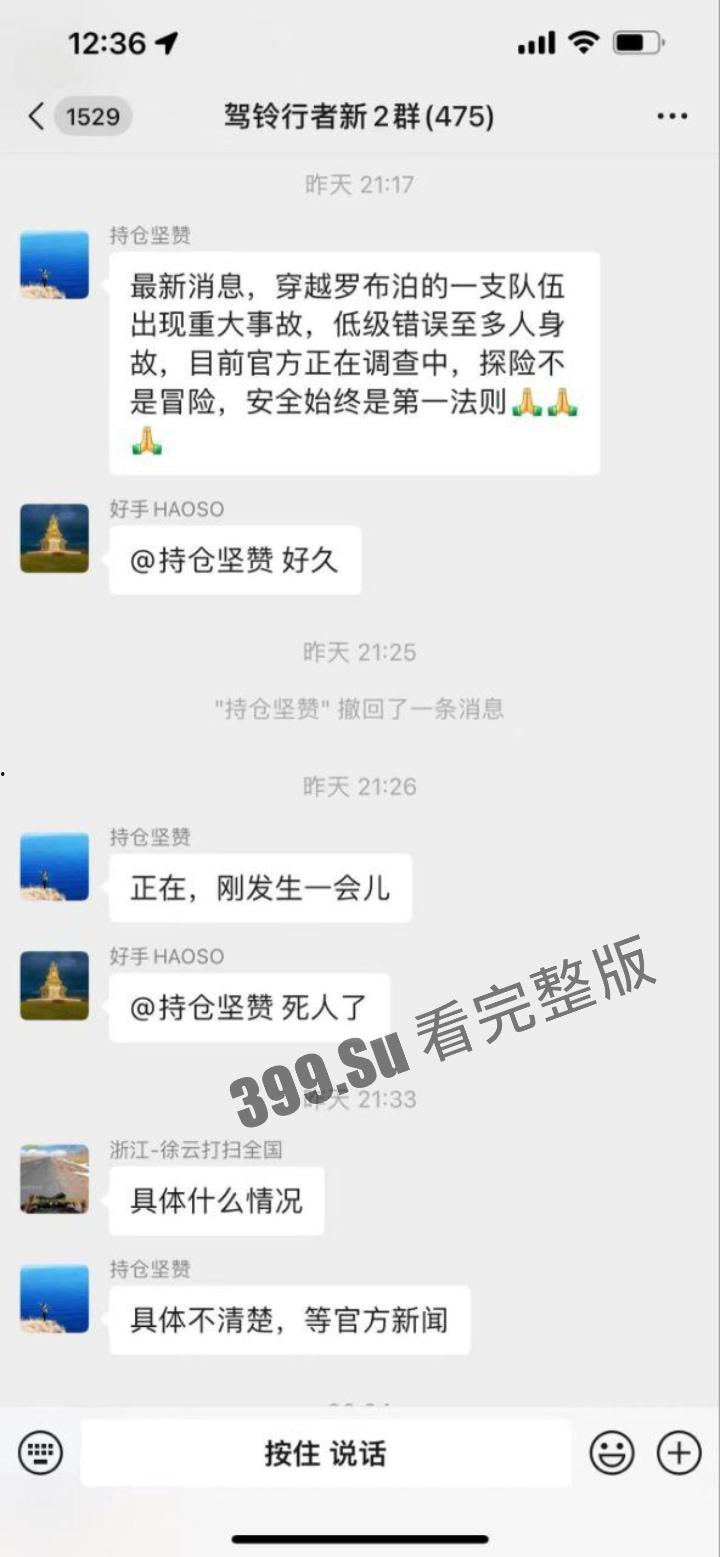Tap the location arrow icon in status bar

pyautogui.click(x=168, y=42)
